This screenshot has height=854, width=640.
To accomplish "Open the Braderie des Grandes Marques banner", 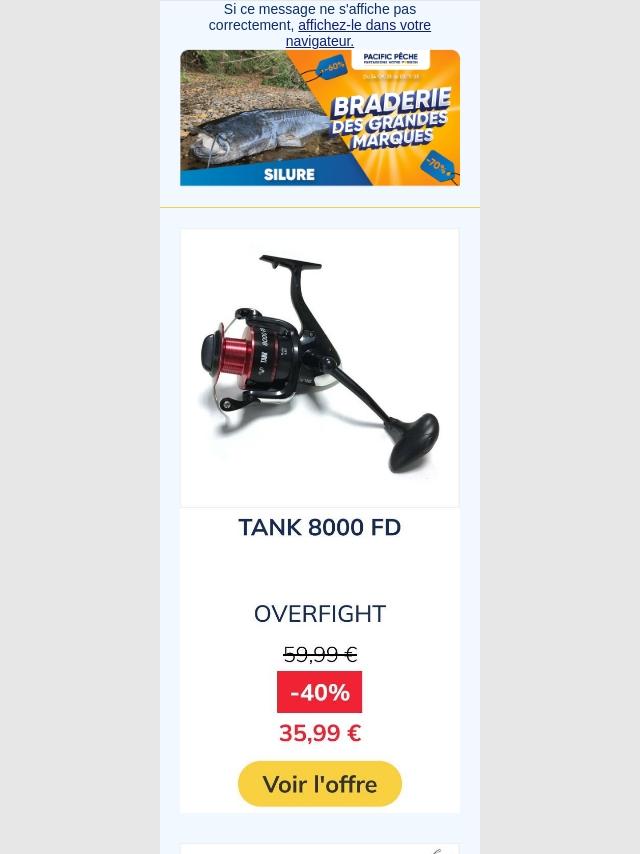I will pyautogui.click(x=320, y=118).
